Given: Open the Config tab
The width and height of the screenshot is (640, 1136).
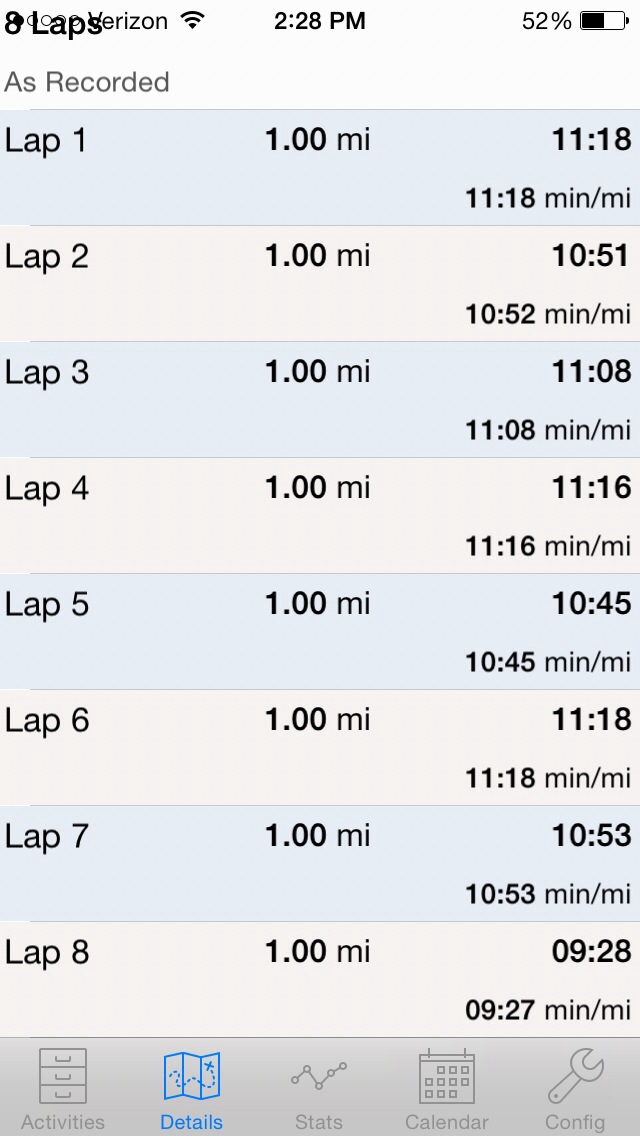Looking at the screenshot, I should point(575,1088).
